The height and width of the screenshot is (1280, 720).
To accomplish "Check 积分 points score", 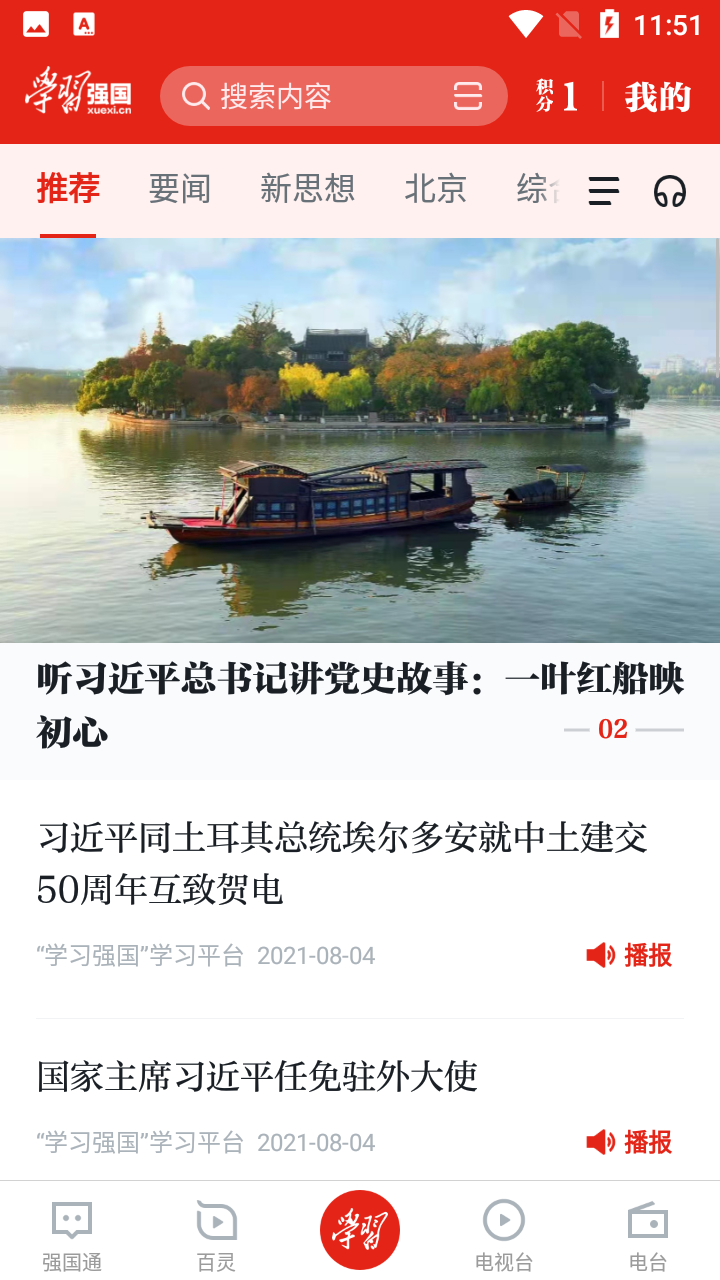I will 553,95.
